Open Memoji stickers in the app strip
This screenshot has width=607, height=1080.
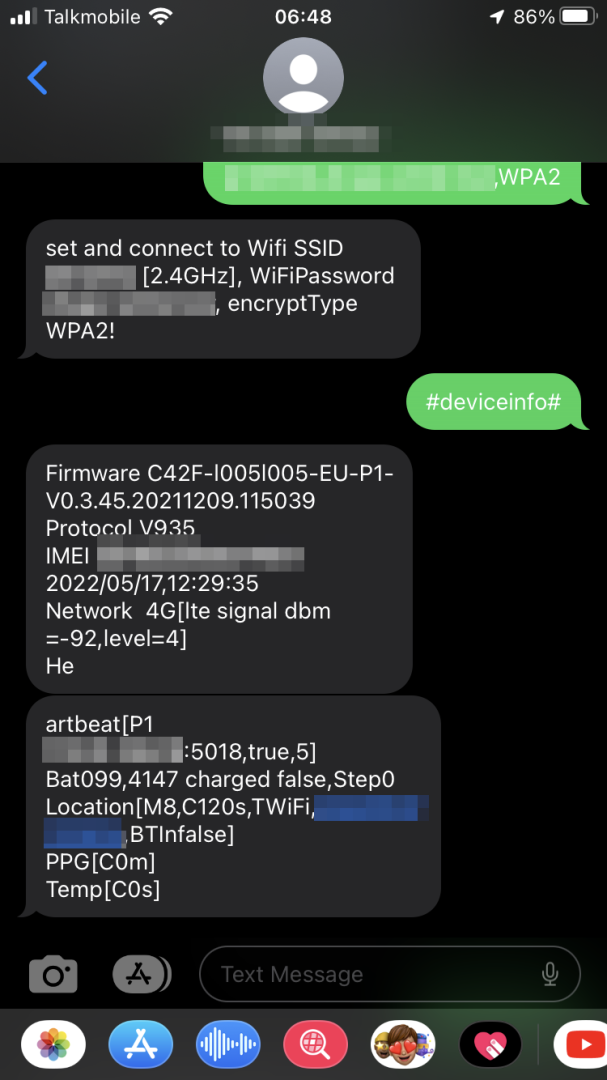tap(402, 1046)
